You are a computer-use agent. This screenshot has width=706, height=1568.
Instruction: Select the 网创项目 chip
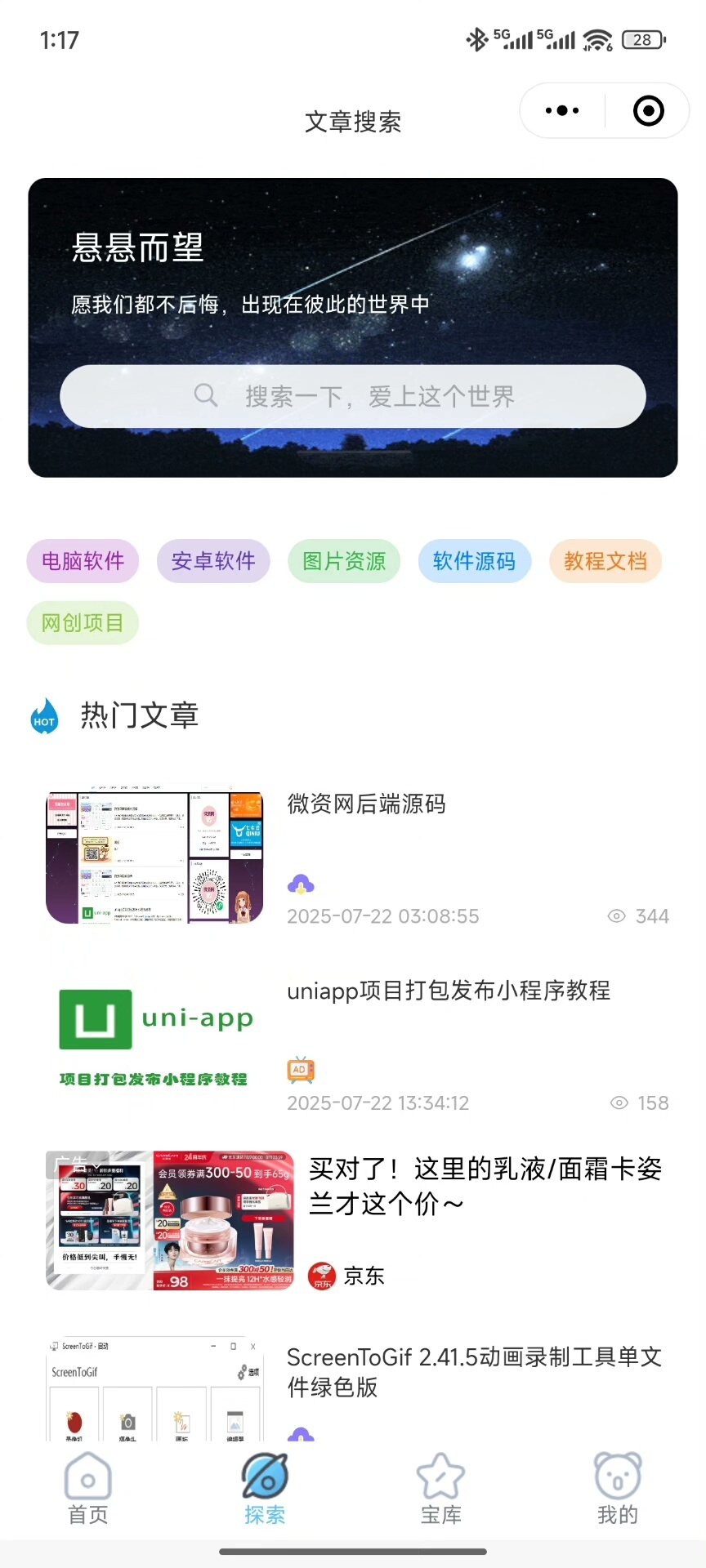coord(83,623)
